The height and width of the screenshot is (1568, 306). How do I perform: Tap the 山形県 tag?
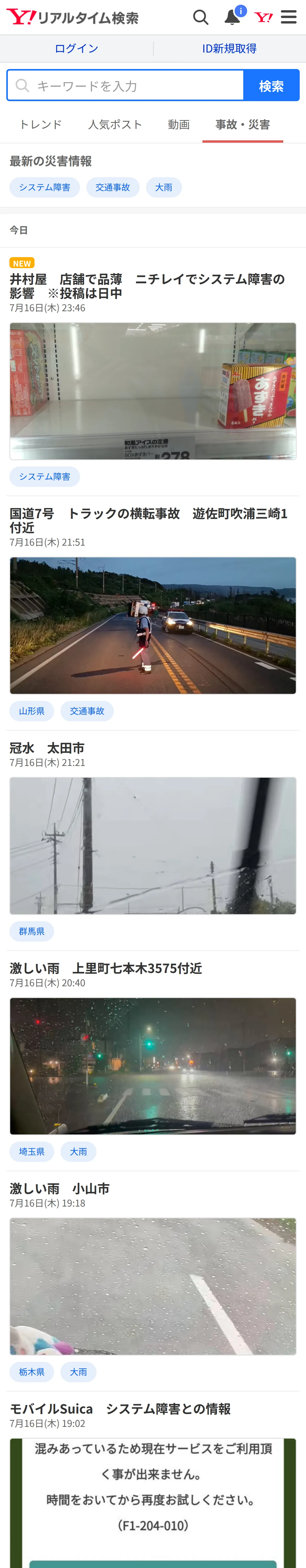coord(32,711)
